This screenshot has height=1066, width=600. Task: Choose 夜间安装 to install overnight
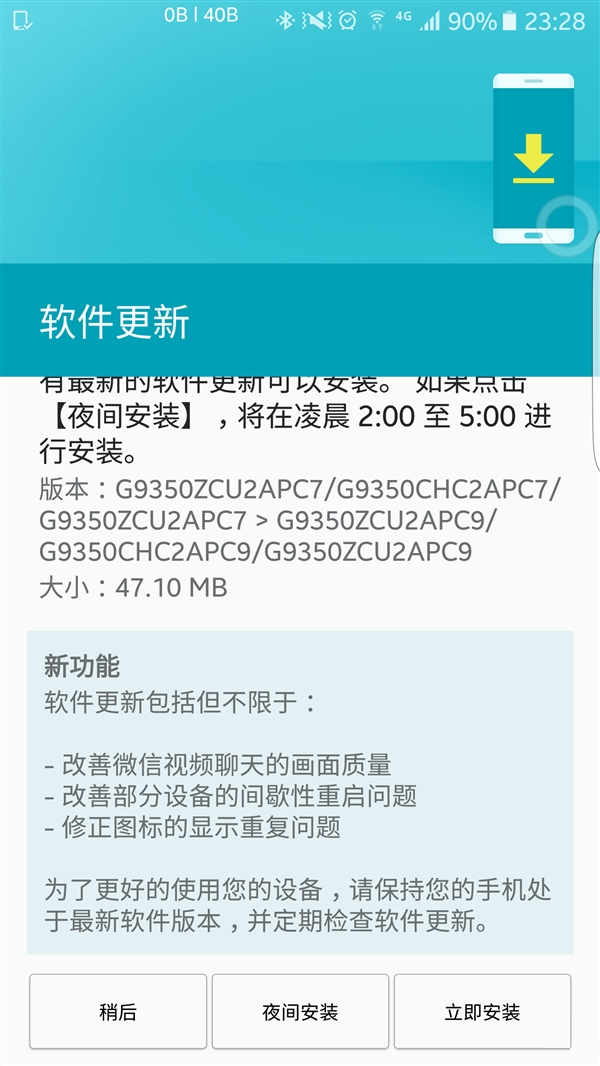pyautogui.click(x=300, y=1012)
